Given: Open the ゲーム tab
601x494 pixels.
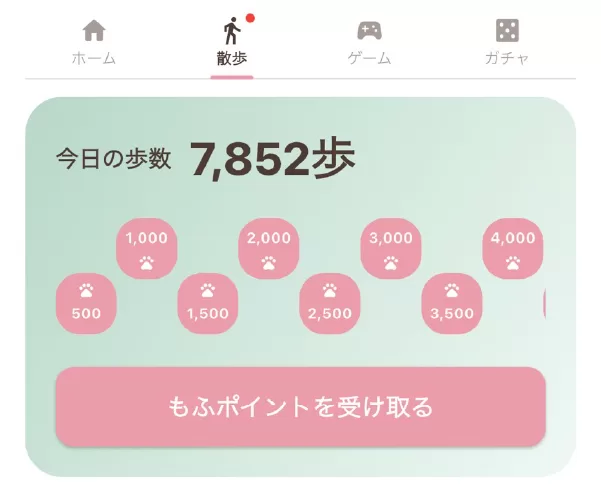Looking at the screenshot, I should click(369, 42).
